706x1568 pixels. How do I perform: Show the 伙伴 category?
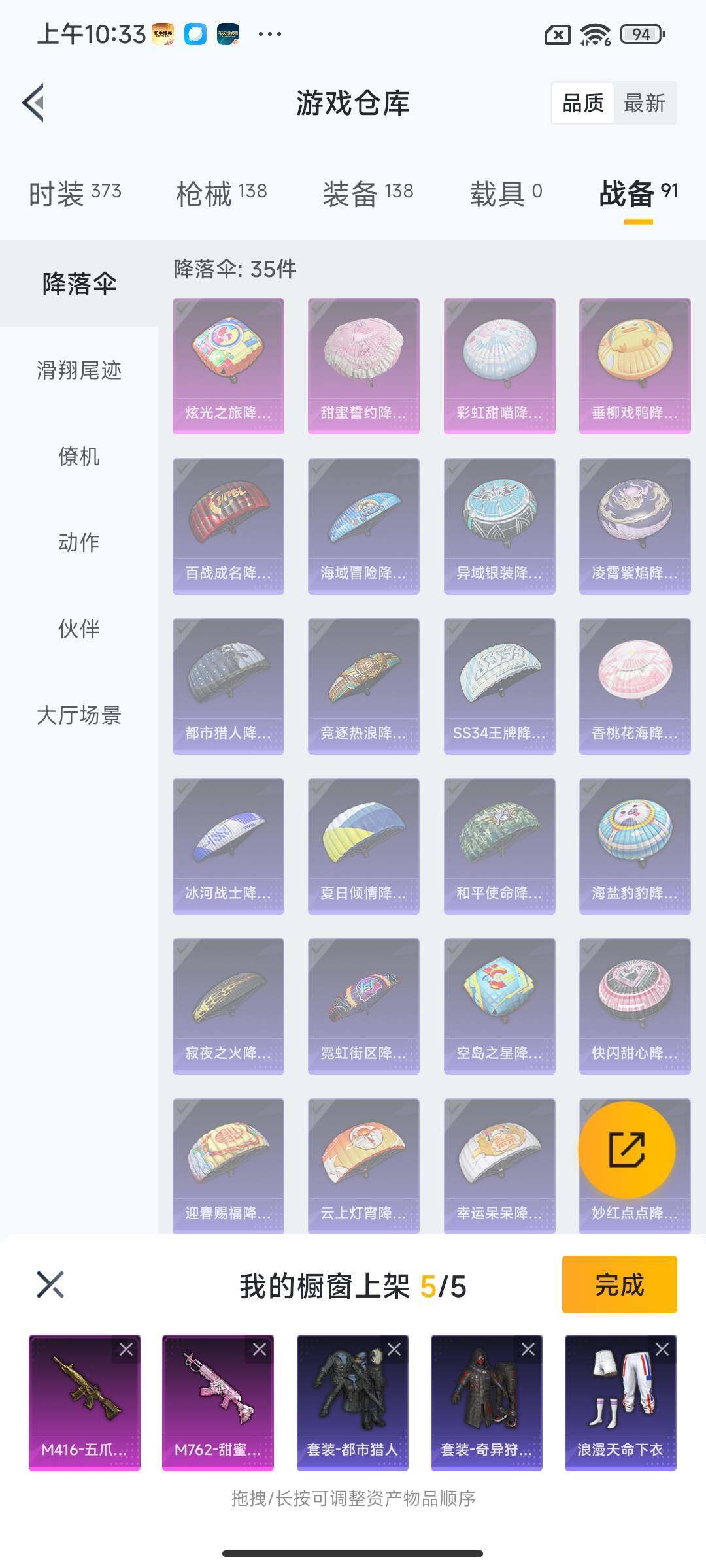79,629
